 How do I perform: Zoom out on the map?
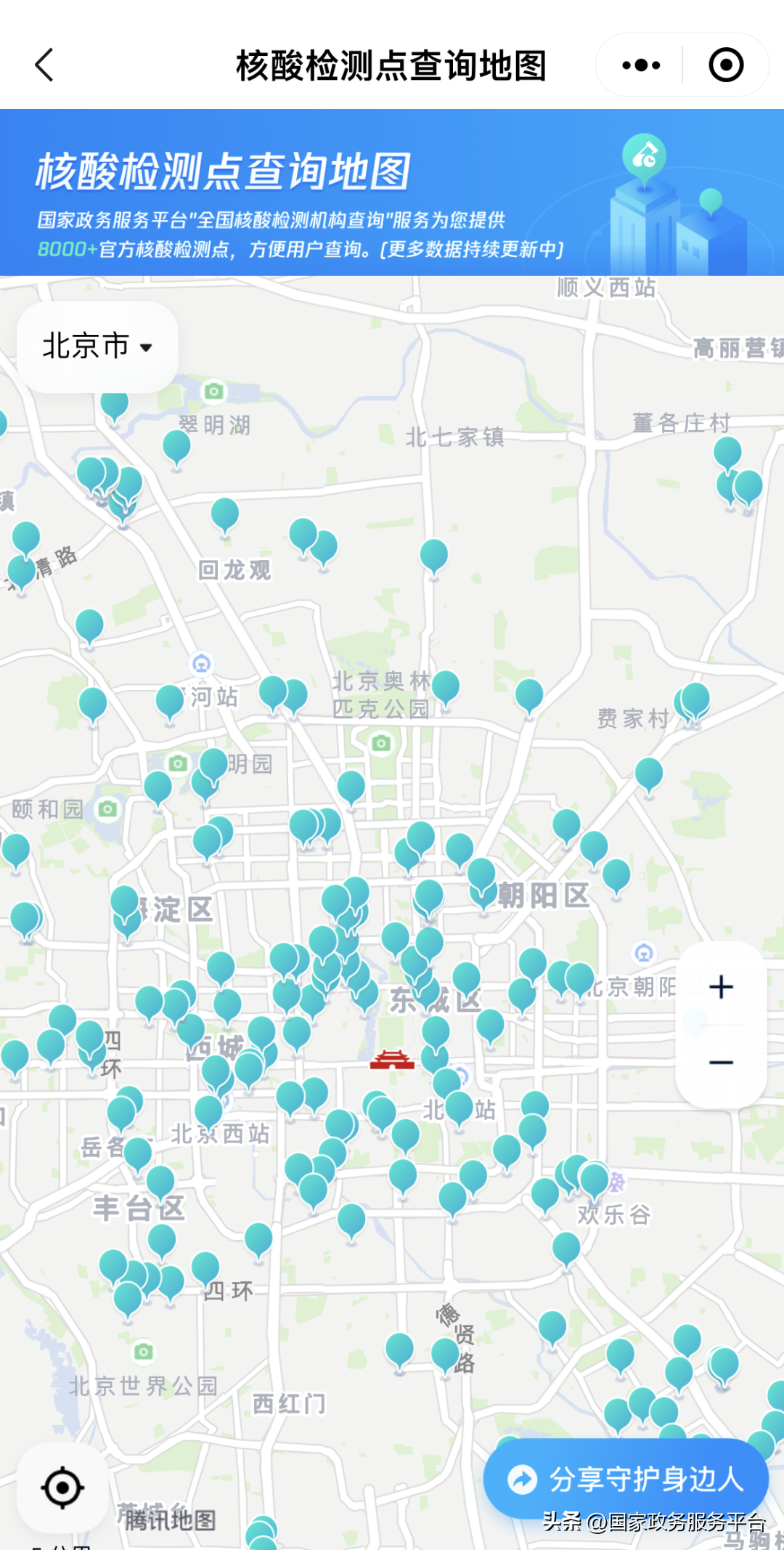click(x=721, y=1063)
